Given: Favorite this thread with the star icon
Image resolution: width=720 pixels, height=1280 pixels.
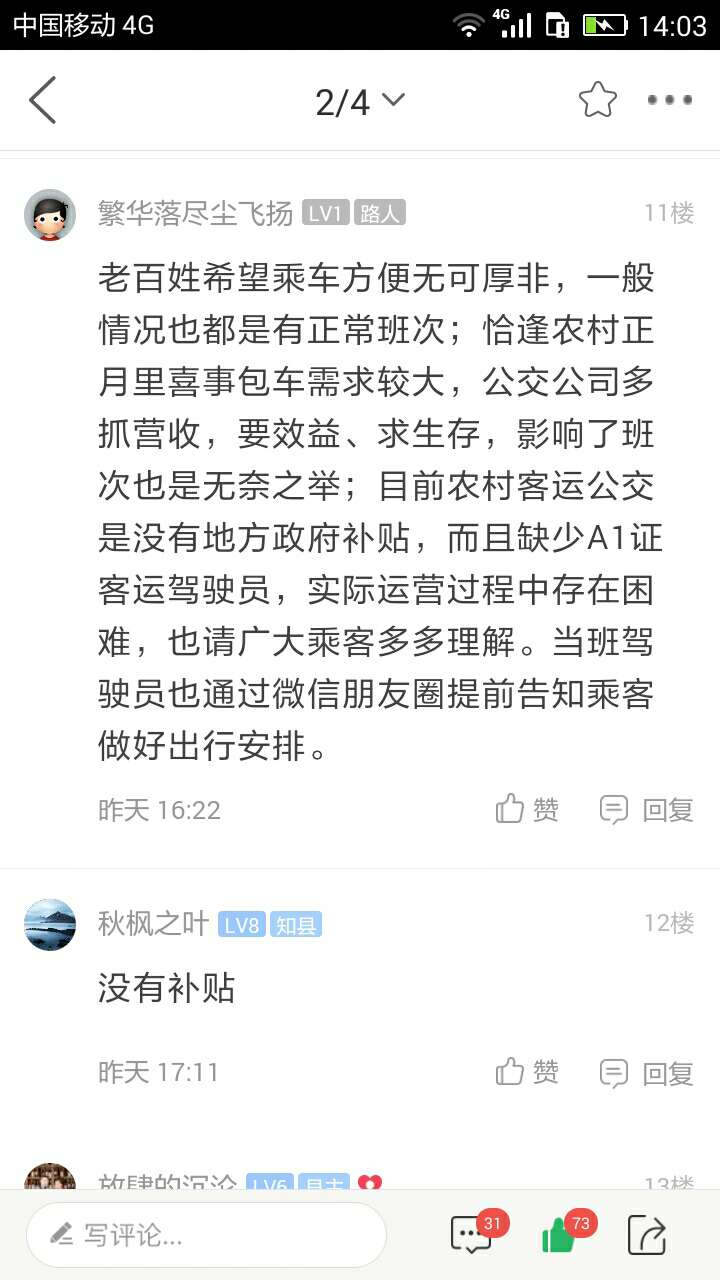Looking at the screenshot, I should click(597, 100).
